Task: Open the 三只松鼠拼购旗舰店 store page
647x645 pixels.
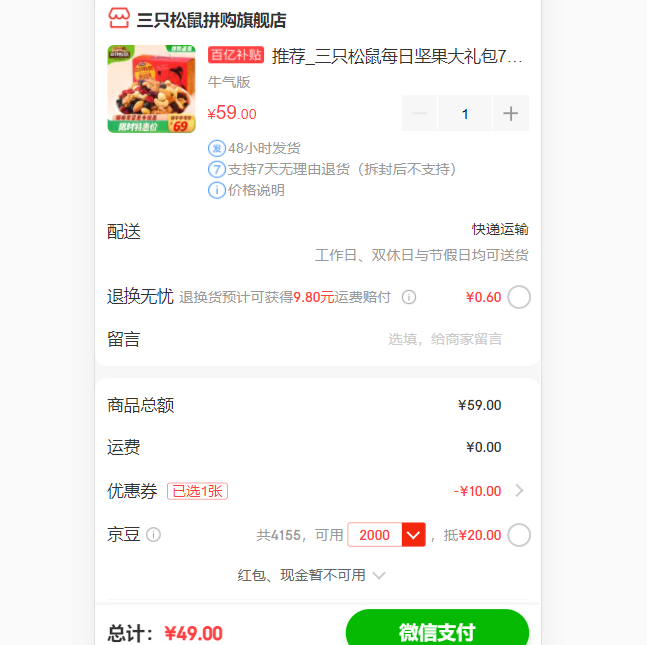Action: (210, 20)
